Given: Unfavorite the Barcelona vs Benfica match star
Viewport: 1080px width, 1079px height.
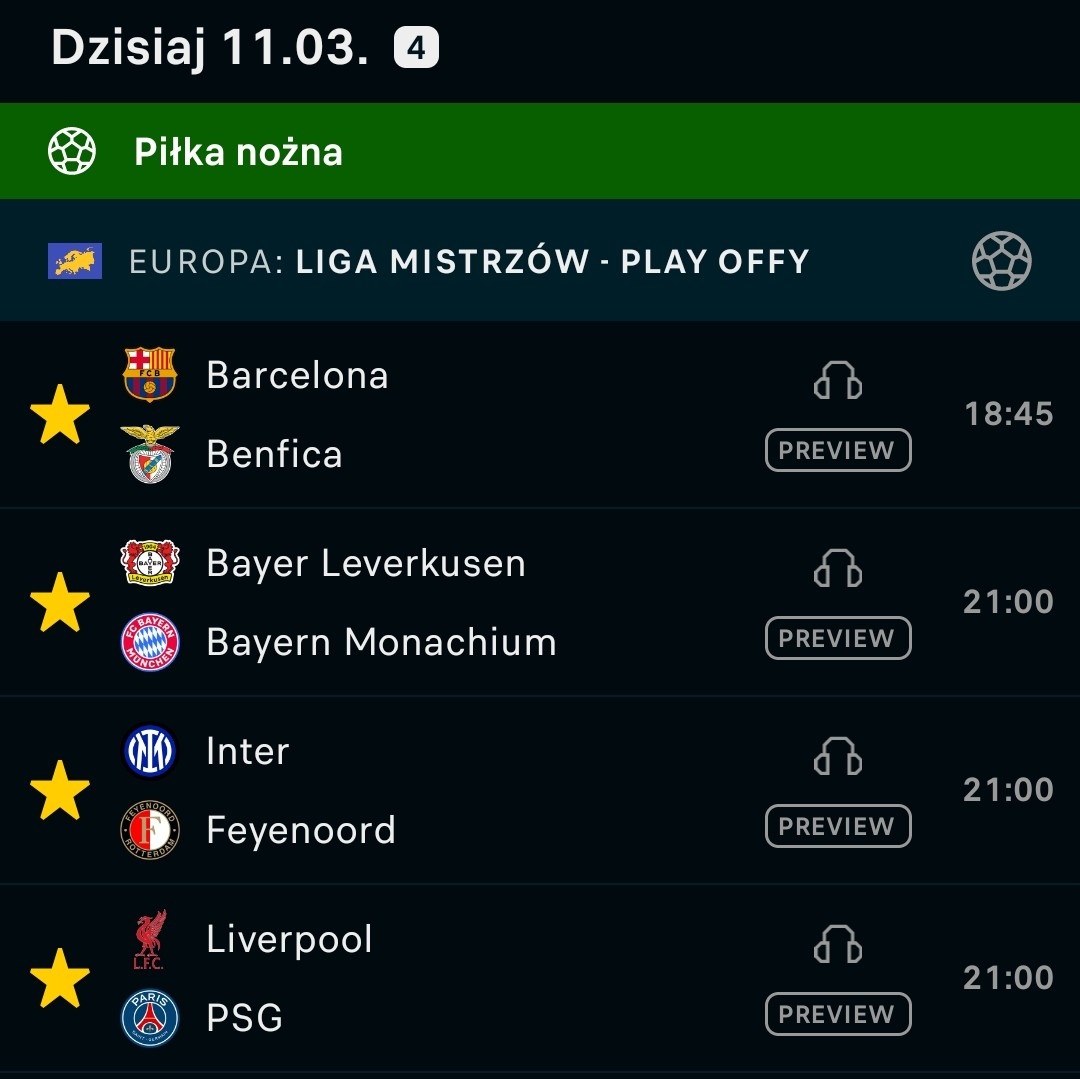Looking at the screenshot, I should (x=60, y=415).
